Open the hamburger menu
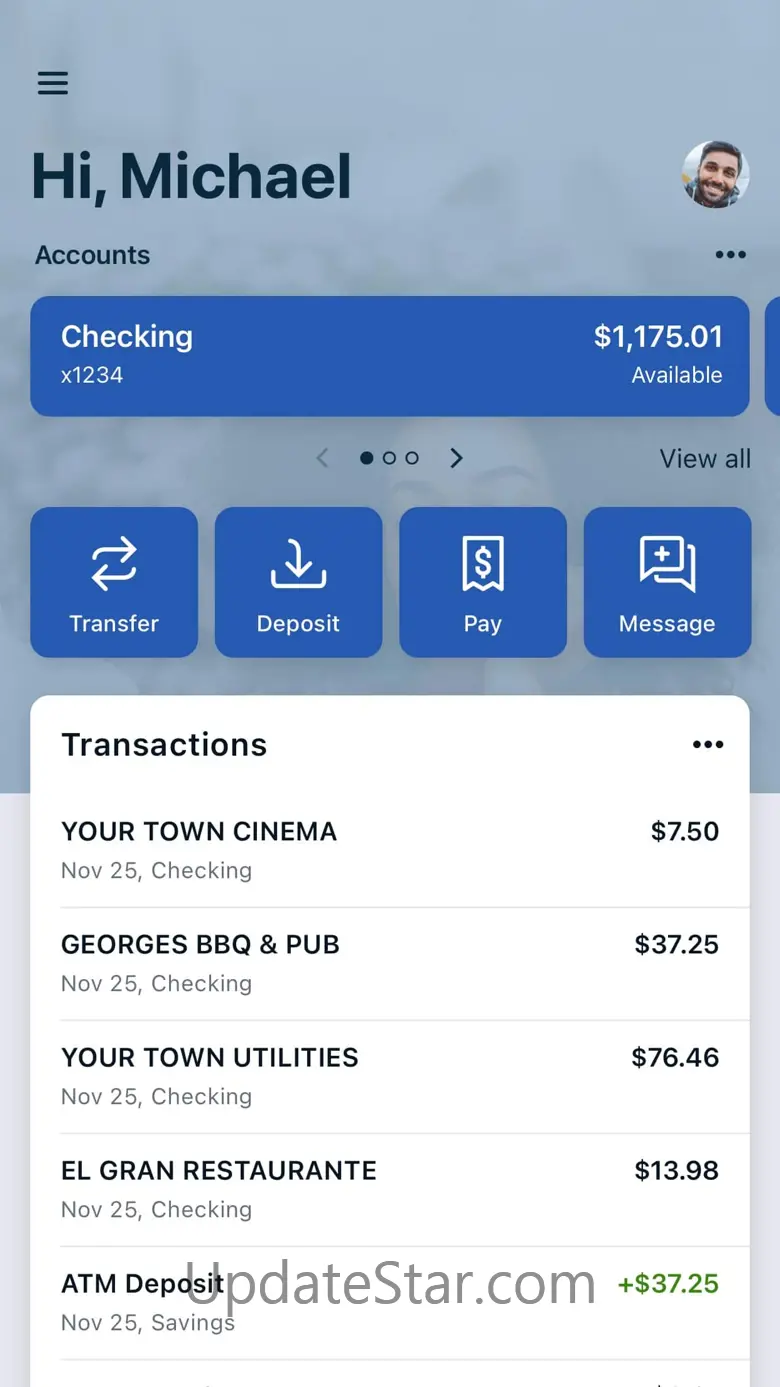780x1387 pixels. coord(53,83)
